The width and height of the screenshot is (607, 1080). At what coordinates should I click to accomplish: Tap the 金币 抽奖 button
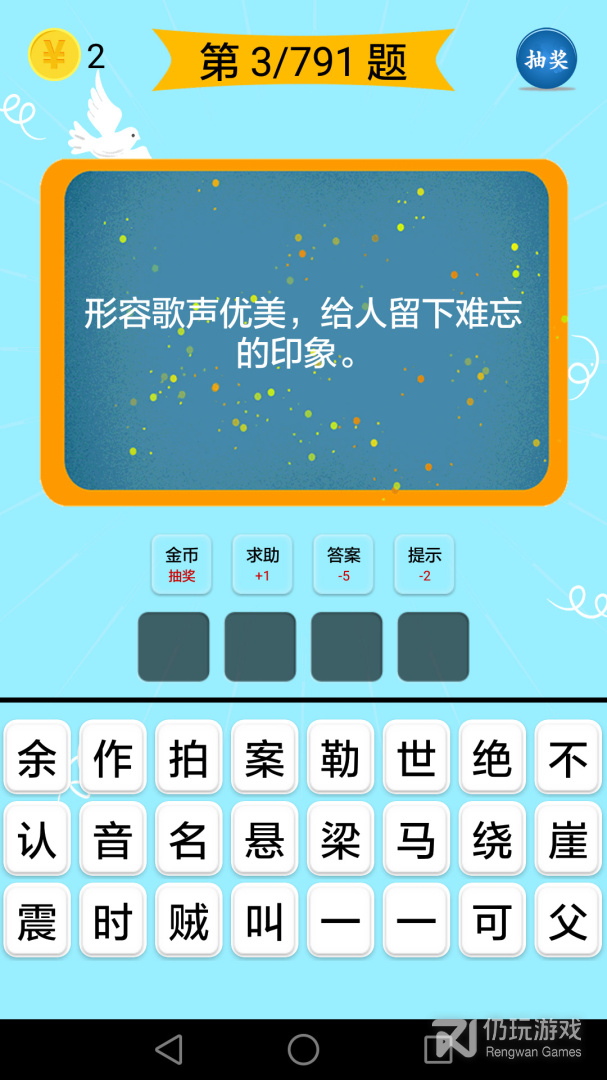(182, 564)
